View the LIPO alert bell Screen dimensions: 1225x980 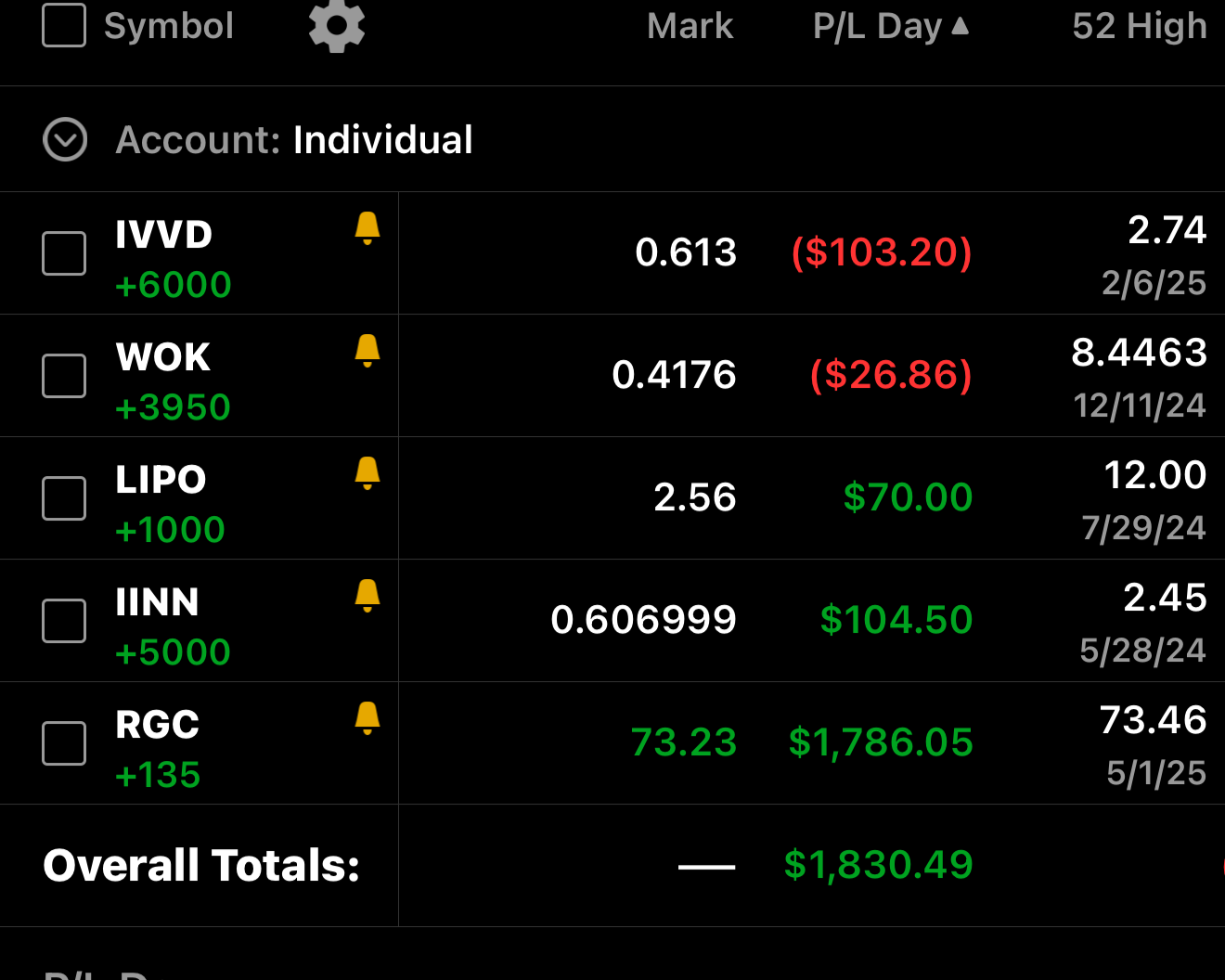coord(367,473)
